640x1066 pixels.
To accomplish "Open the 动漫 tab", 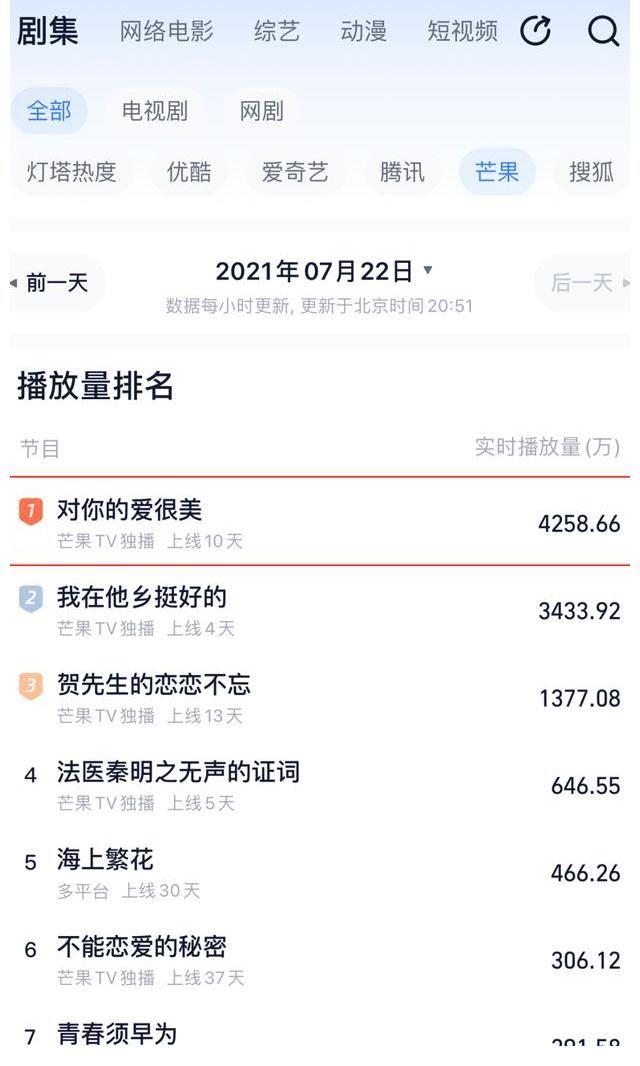I will (x=363, y=32).
